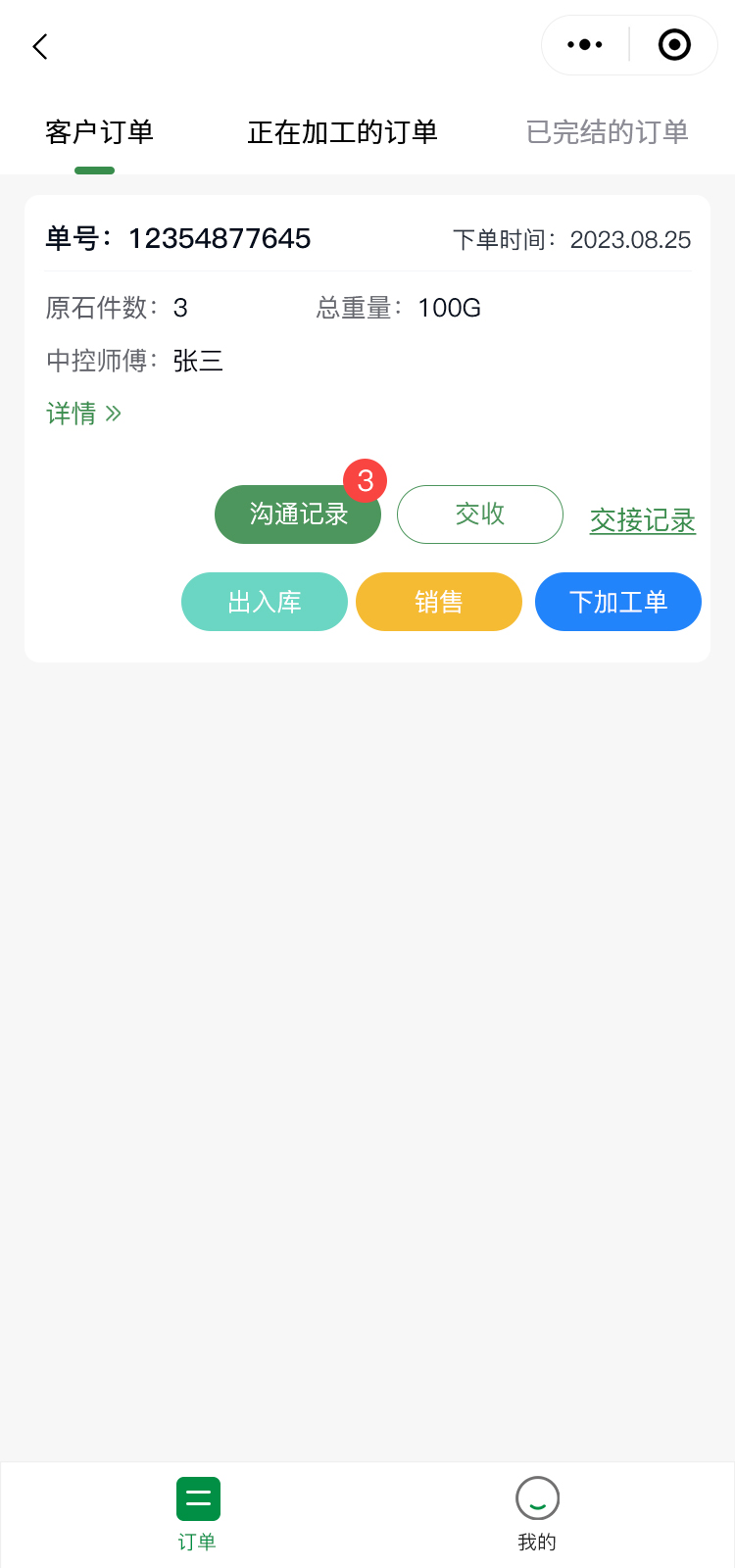Tap the 交收 button
The image size is (735, 1568).
(480, 514)
